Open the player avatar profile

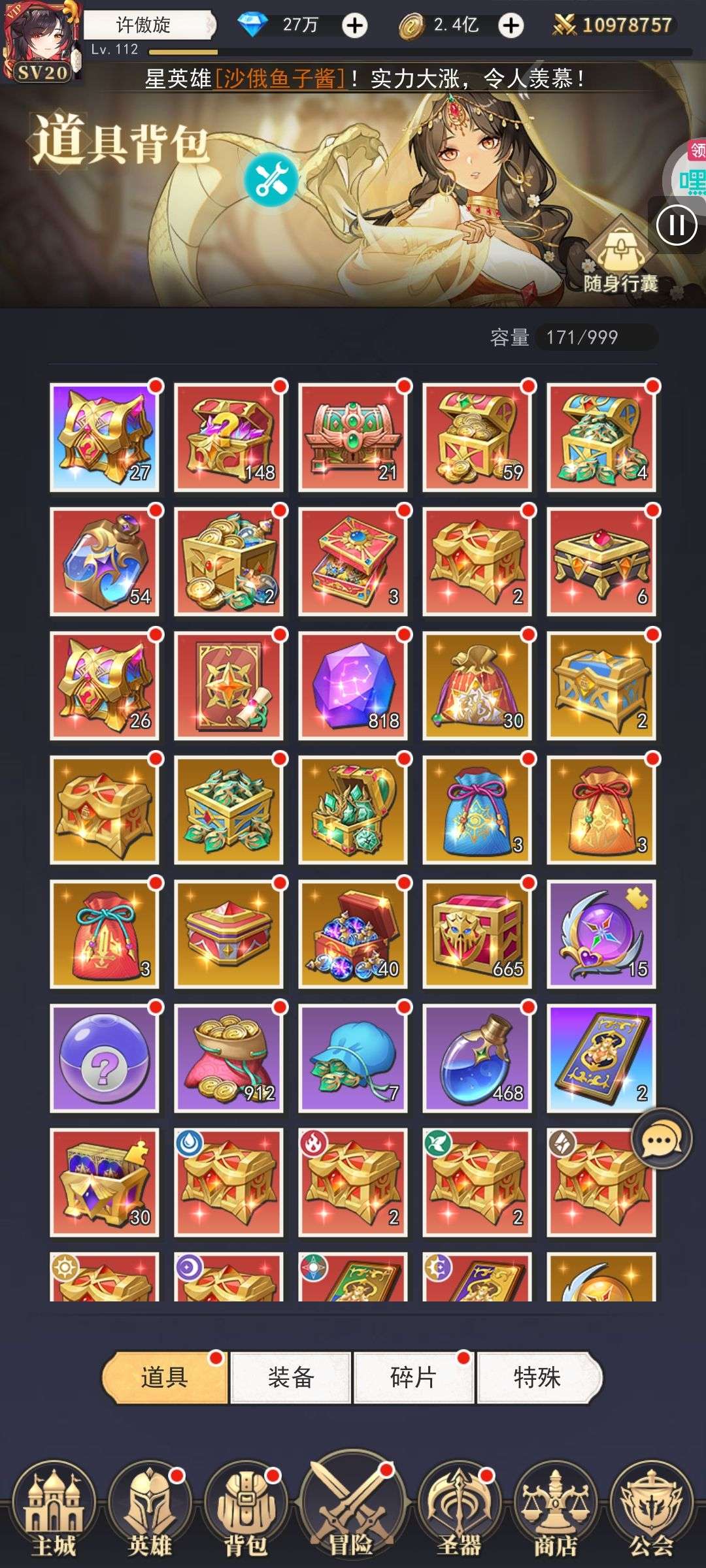click(42, 41)
